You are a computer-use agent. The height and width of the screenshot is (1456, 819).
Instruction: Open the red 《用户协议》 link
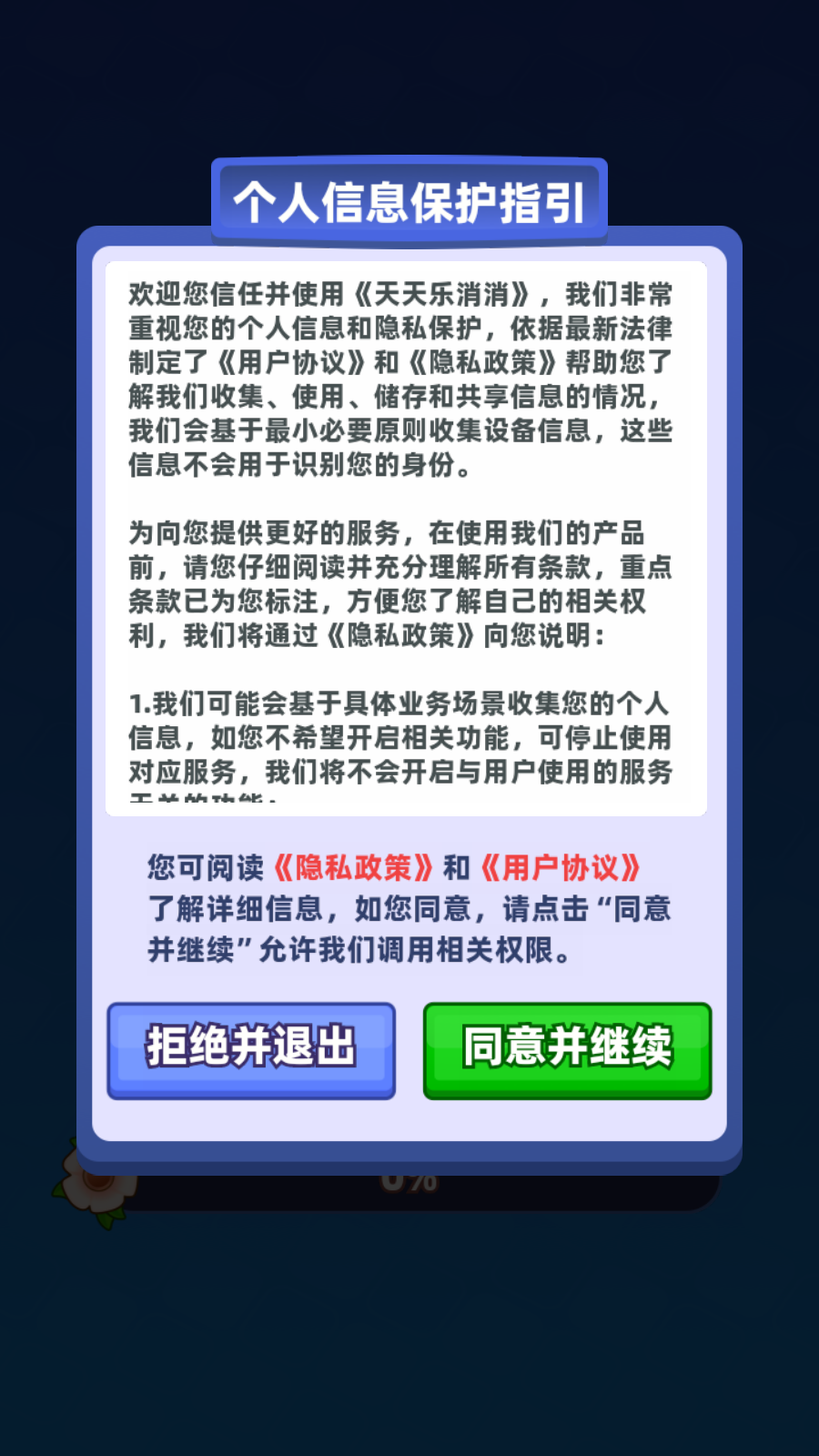(561, 867)
